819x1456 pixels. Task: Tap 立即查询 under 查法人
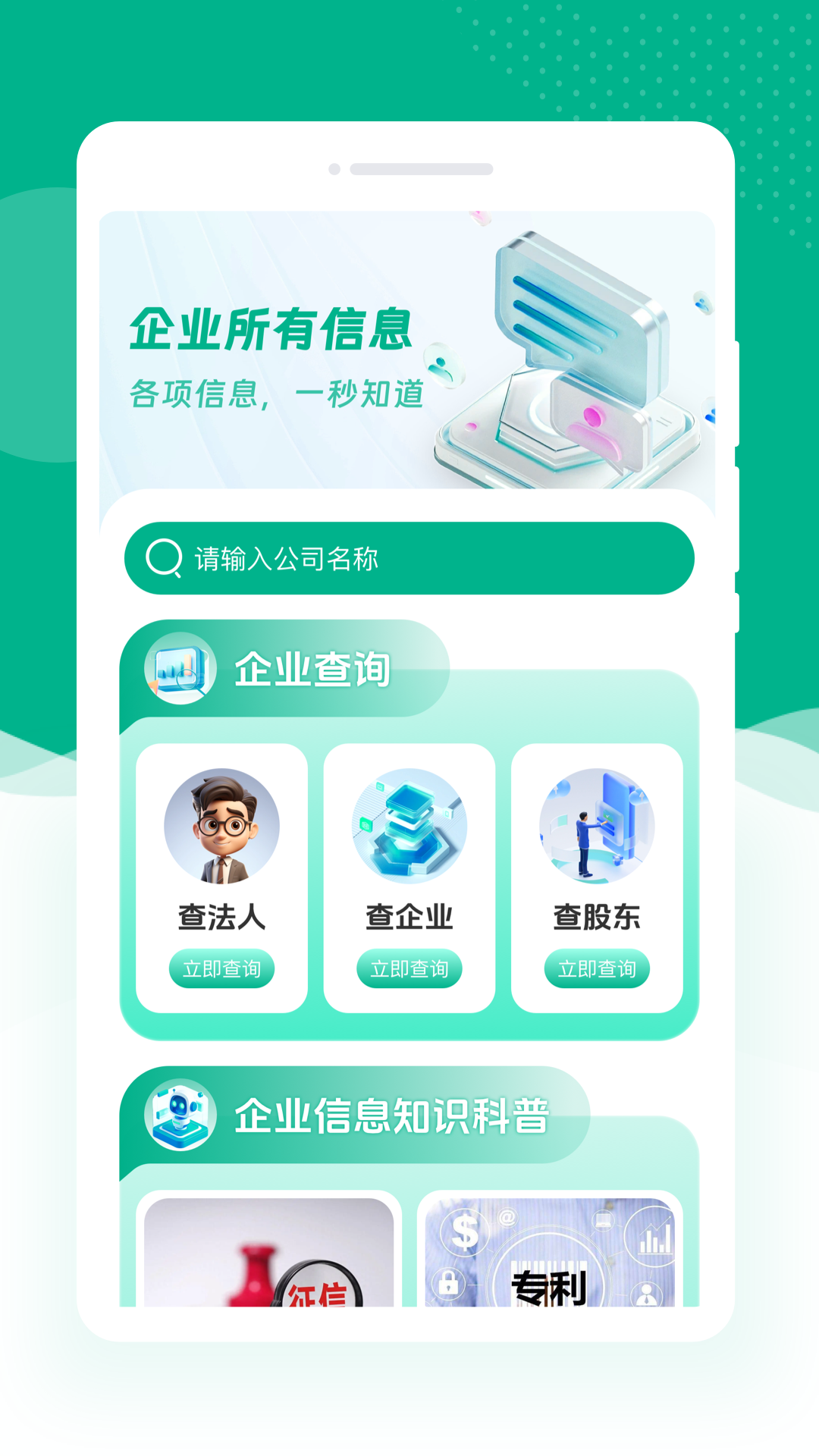pos(221,968)
